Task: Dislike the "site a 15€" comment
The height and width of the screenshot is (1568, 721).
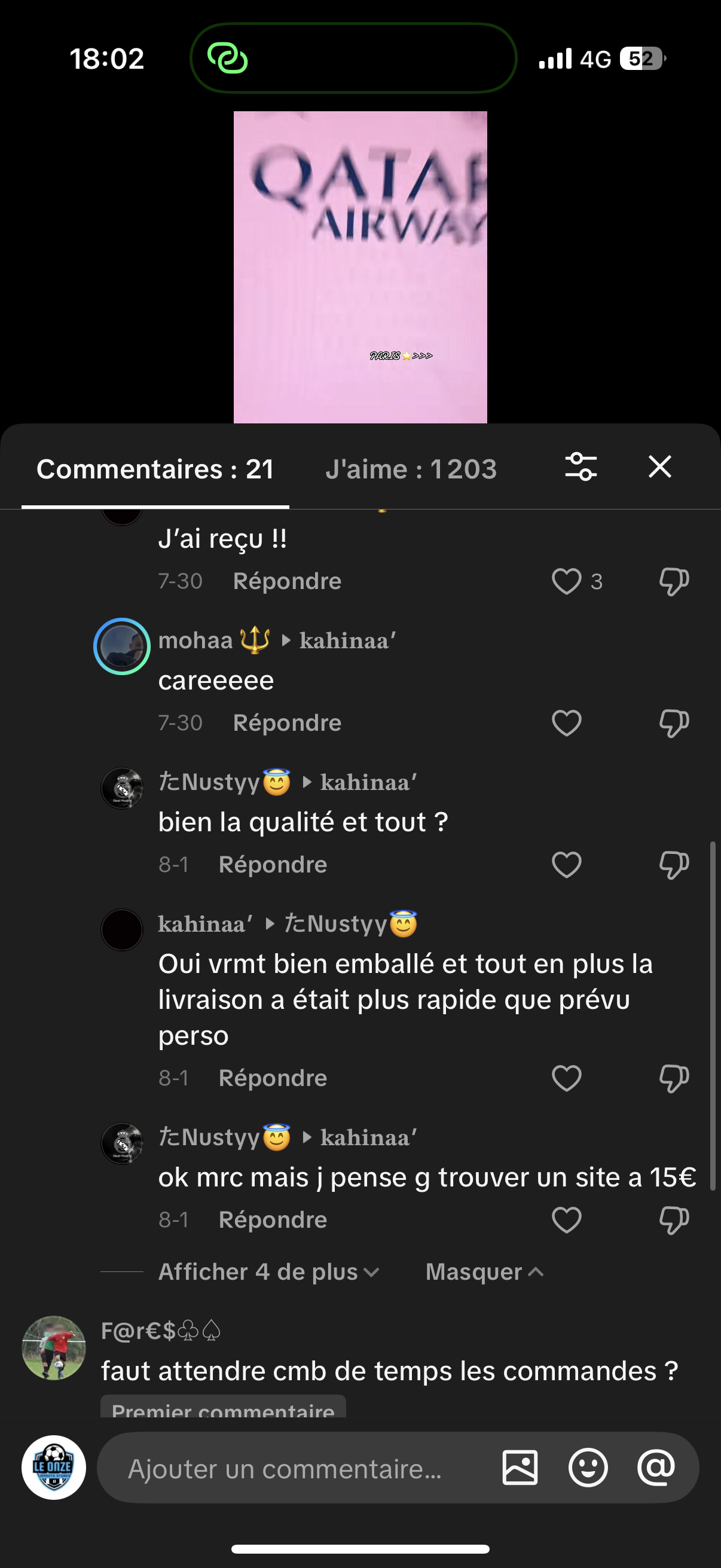Action: coord(674,1221)
